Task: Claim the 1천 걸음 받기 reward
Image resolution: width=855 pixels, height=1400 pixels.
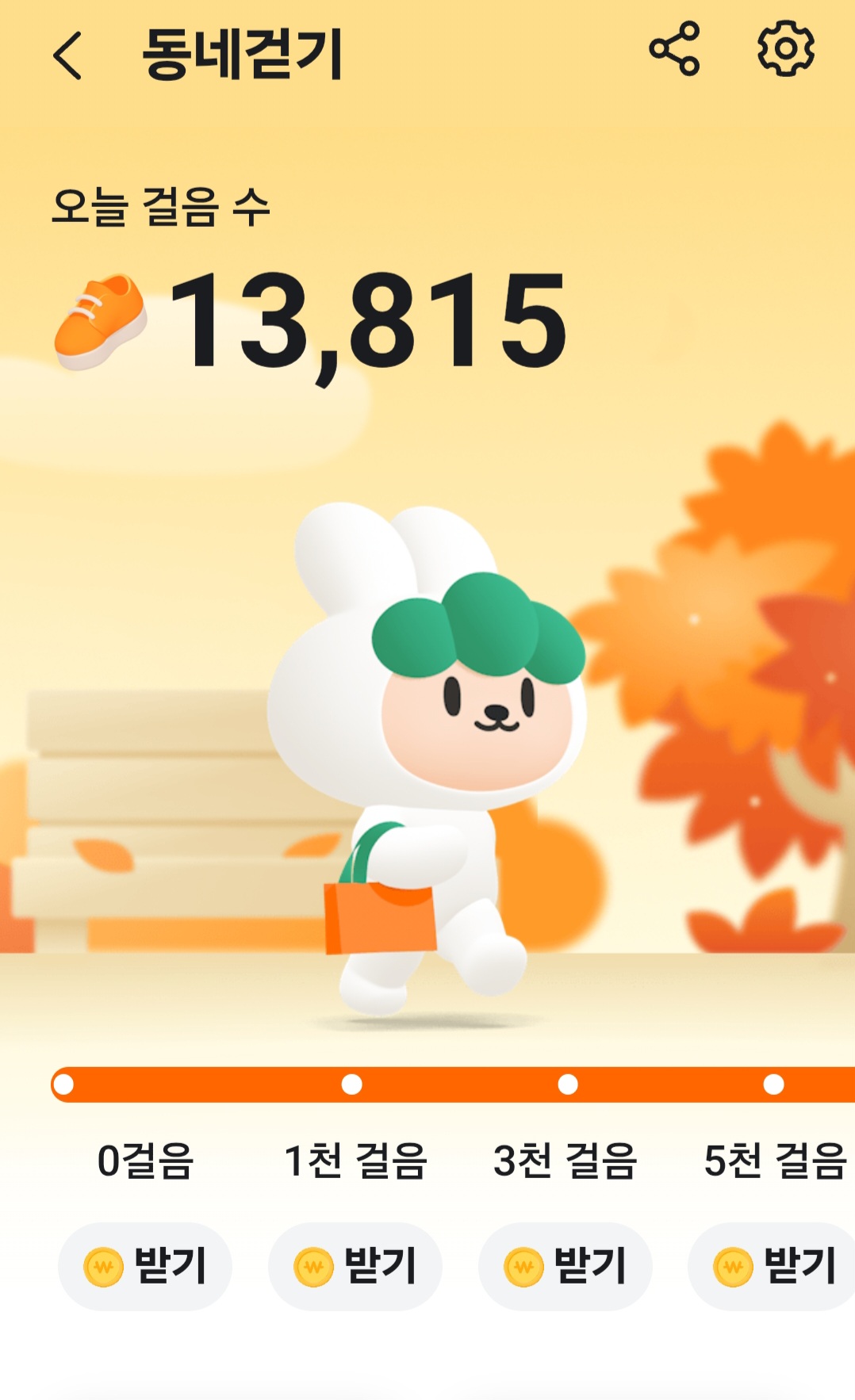Action: coord(355,1266)
